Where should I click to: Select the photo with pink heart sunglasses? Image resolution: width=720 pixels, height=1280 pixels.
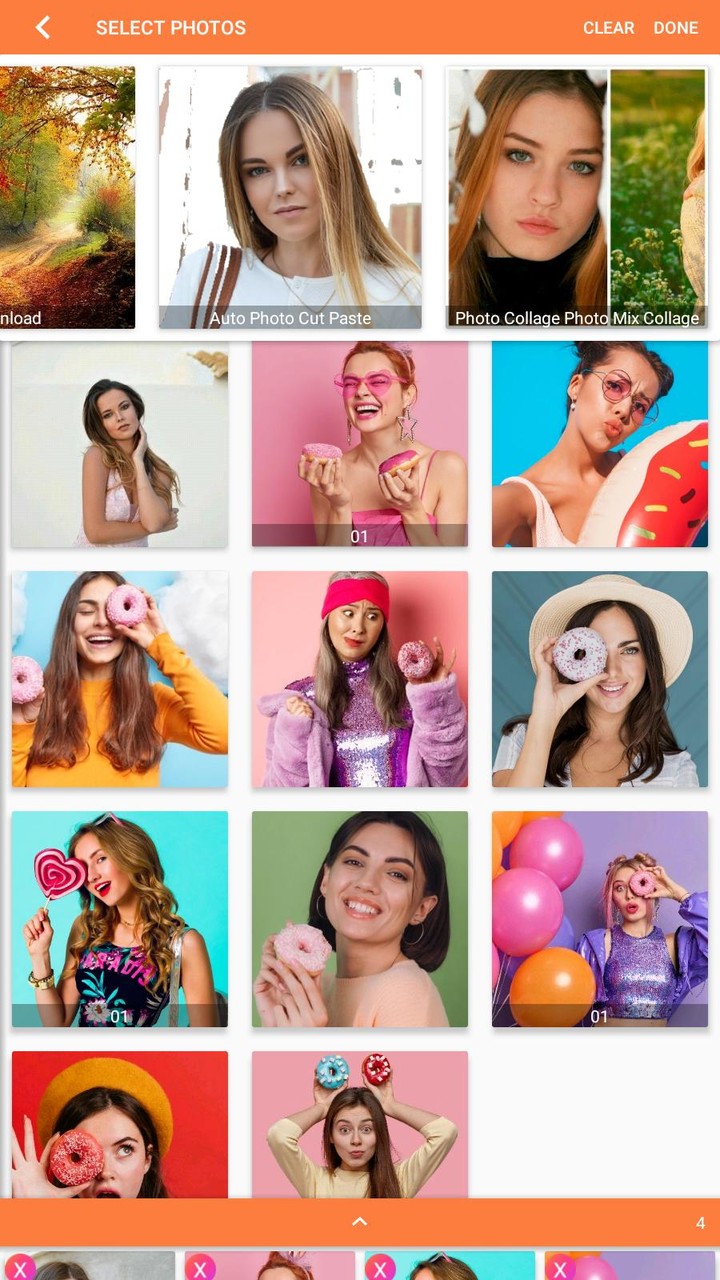(x=360, y=444)
